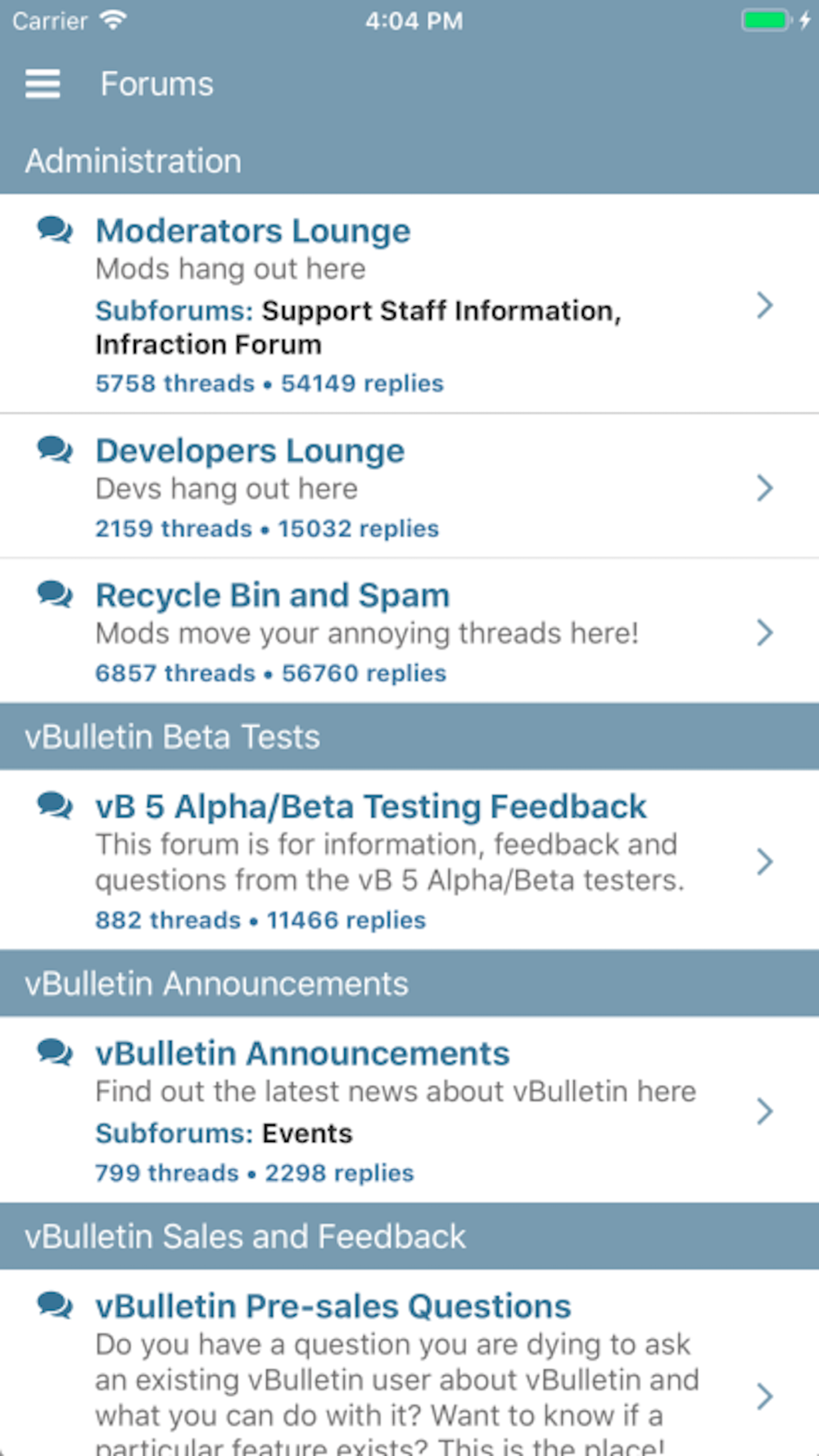Image resolution: width=819 pixels, height=1456 pixels.
Task: Open the hamburger drawer menu
Action: pyautogui.click(x=43, y=84)
